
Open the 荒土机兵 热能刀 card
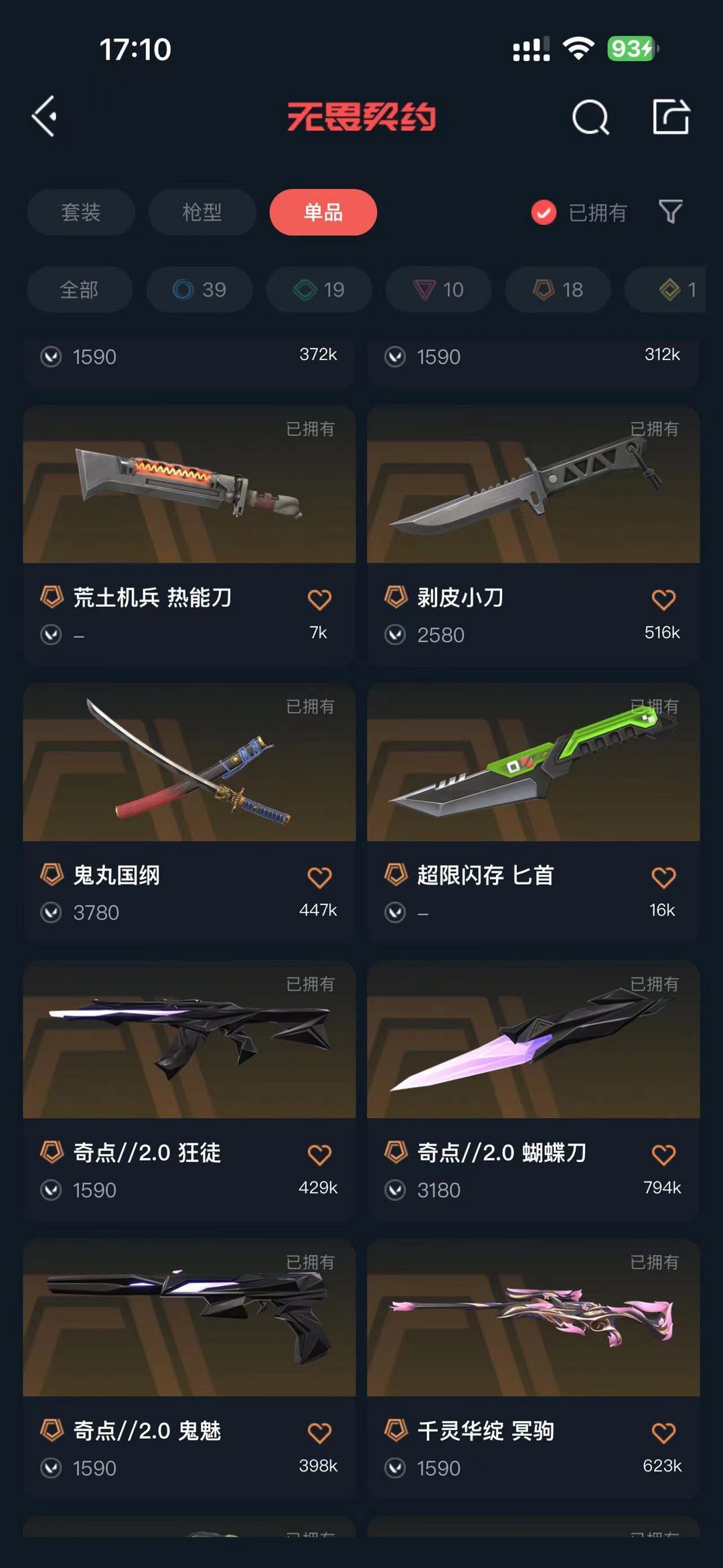(189, 534)
